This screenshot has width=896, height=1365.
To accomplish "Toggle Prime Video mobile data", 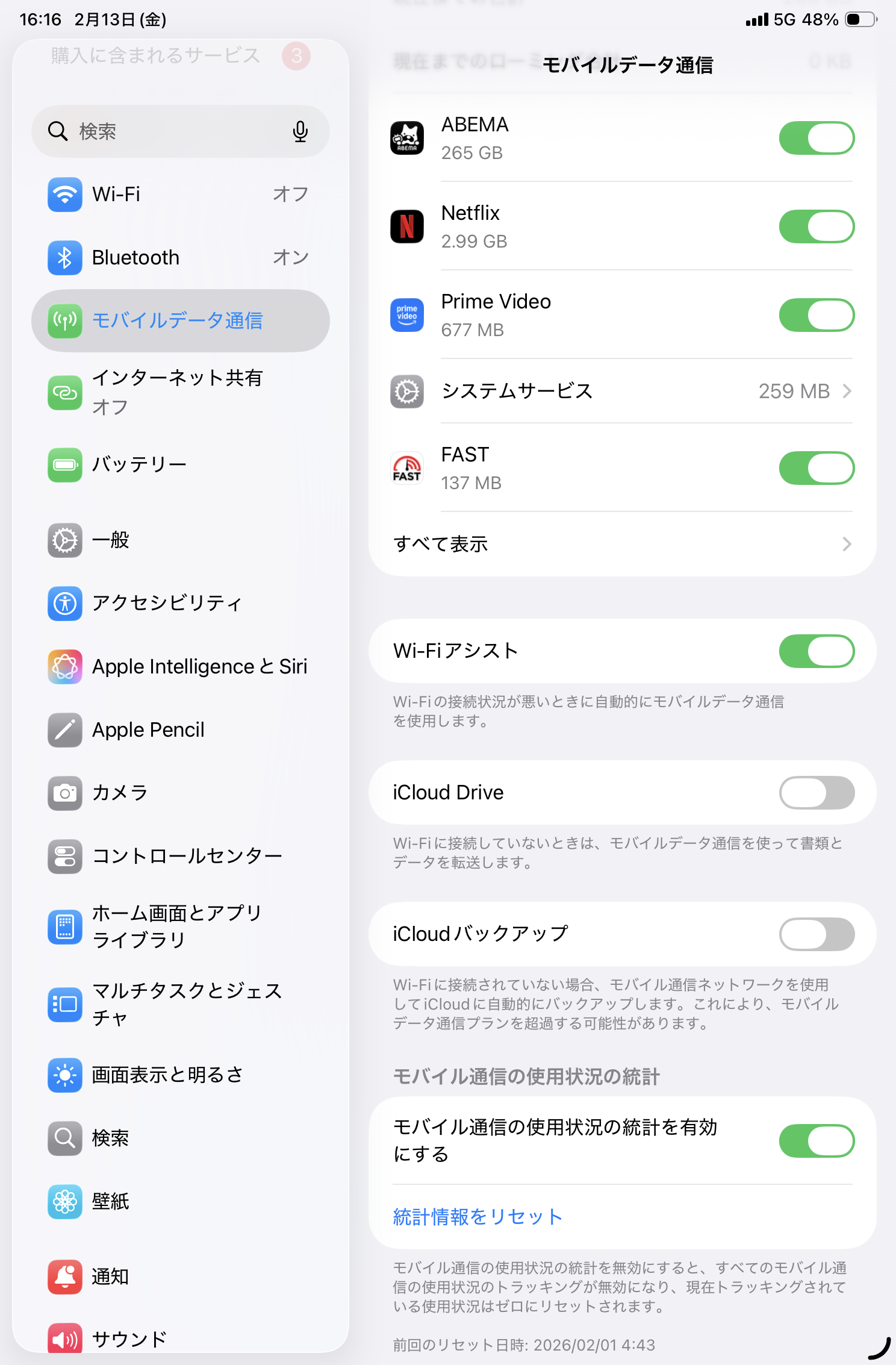I will coord(816,315).
